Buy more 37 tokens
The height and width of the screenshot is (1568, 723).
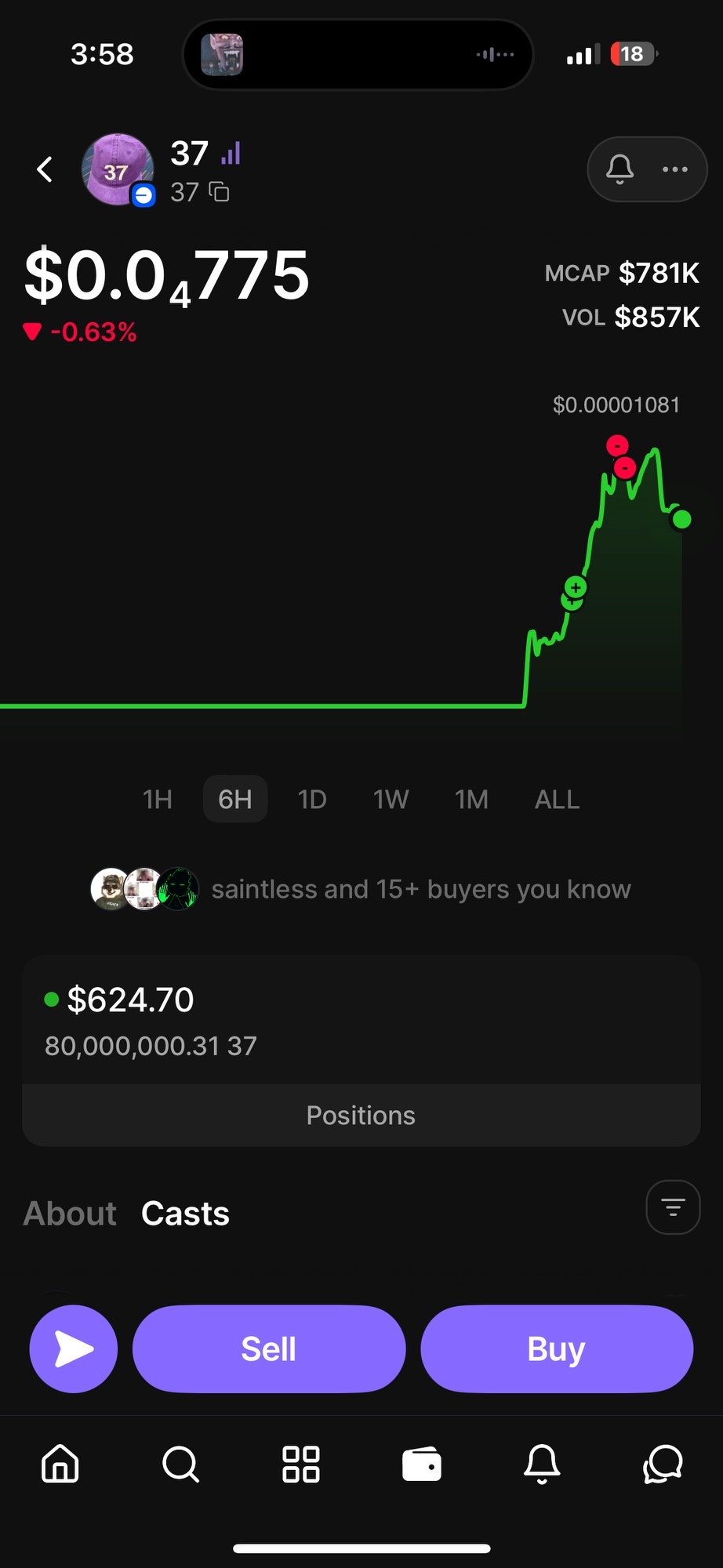(x=557, y=1348)
